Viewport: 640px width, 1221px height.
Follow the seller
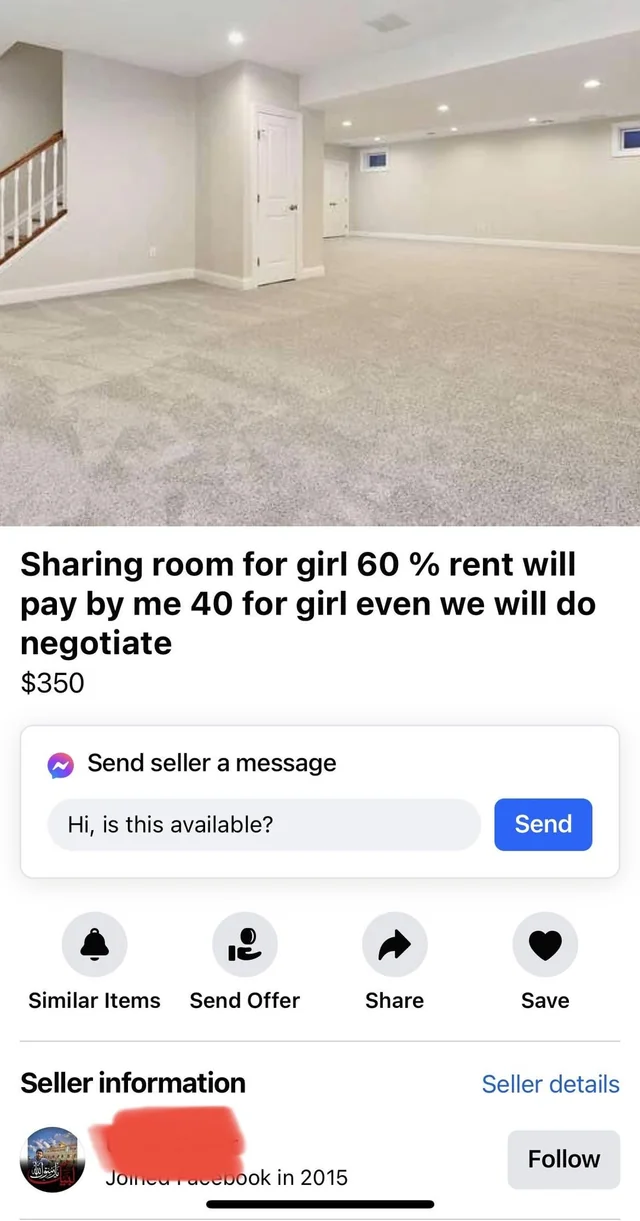(564, 1159)
